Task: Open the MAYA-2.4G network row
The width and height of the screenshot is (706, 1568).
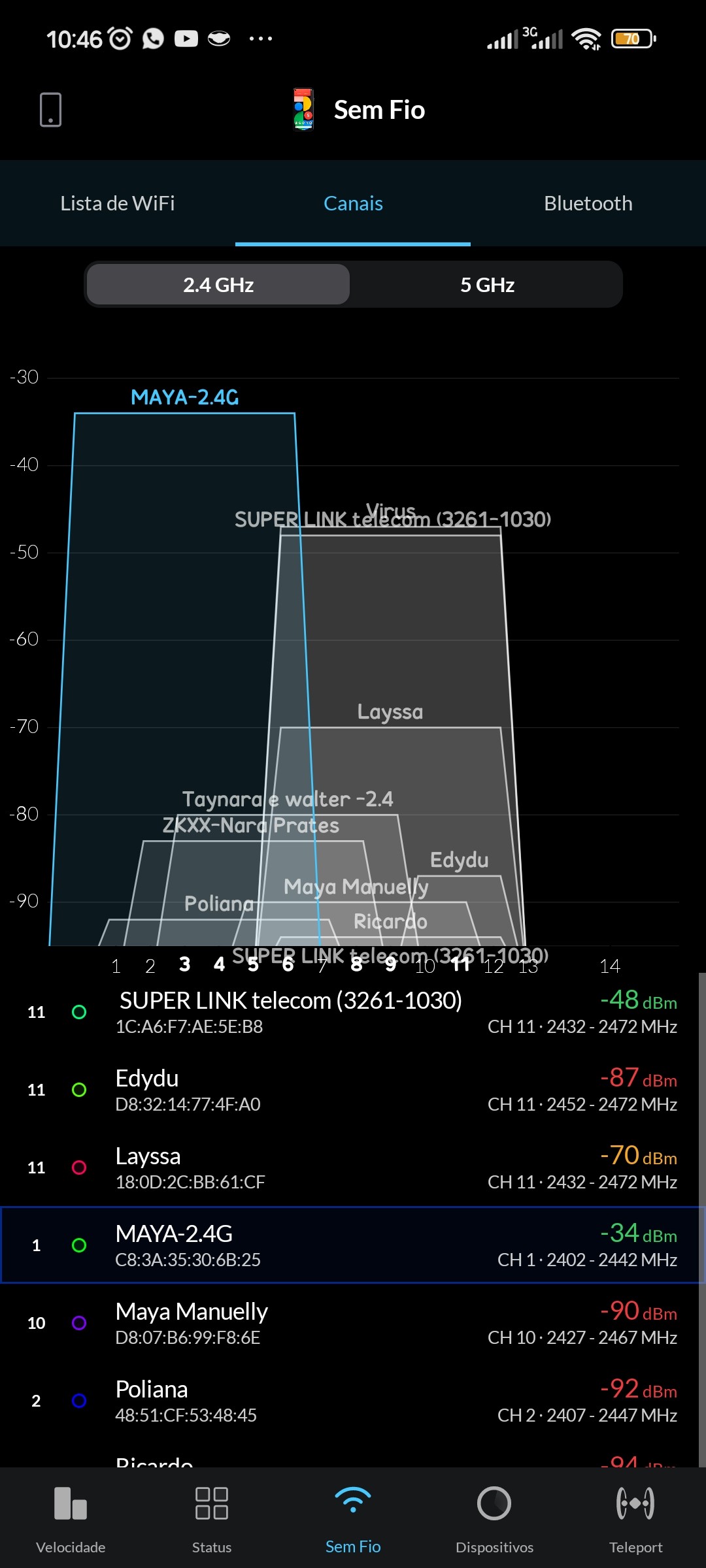Action: [x=353, y=1245]
